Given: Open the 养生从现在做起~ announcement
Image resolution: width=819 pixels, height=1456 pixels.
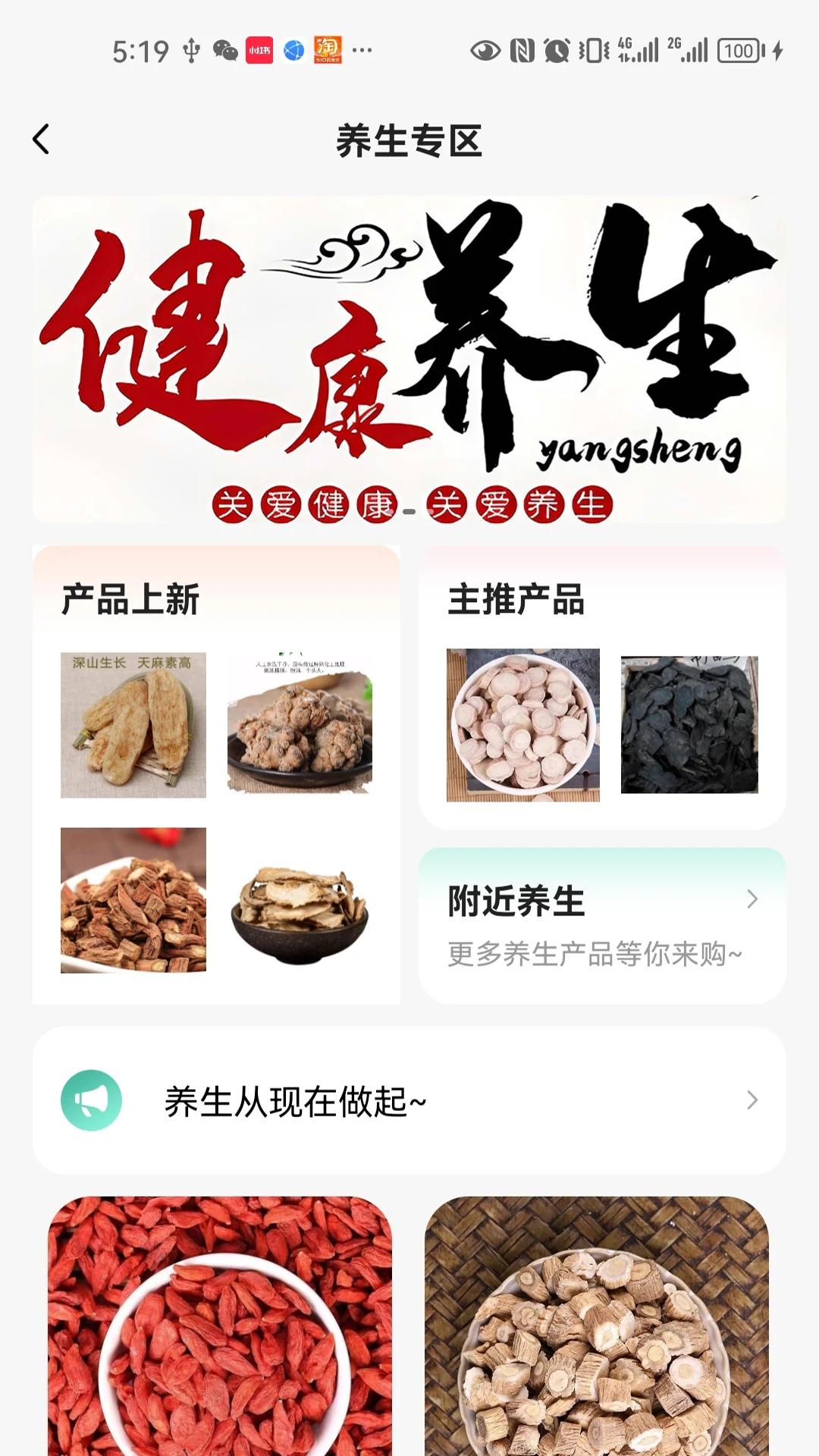Looking at the screenshot, I should [409, 1100].
